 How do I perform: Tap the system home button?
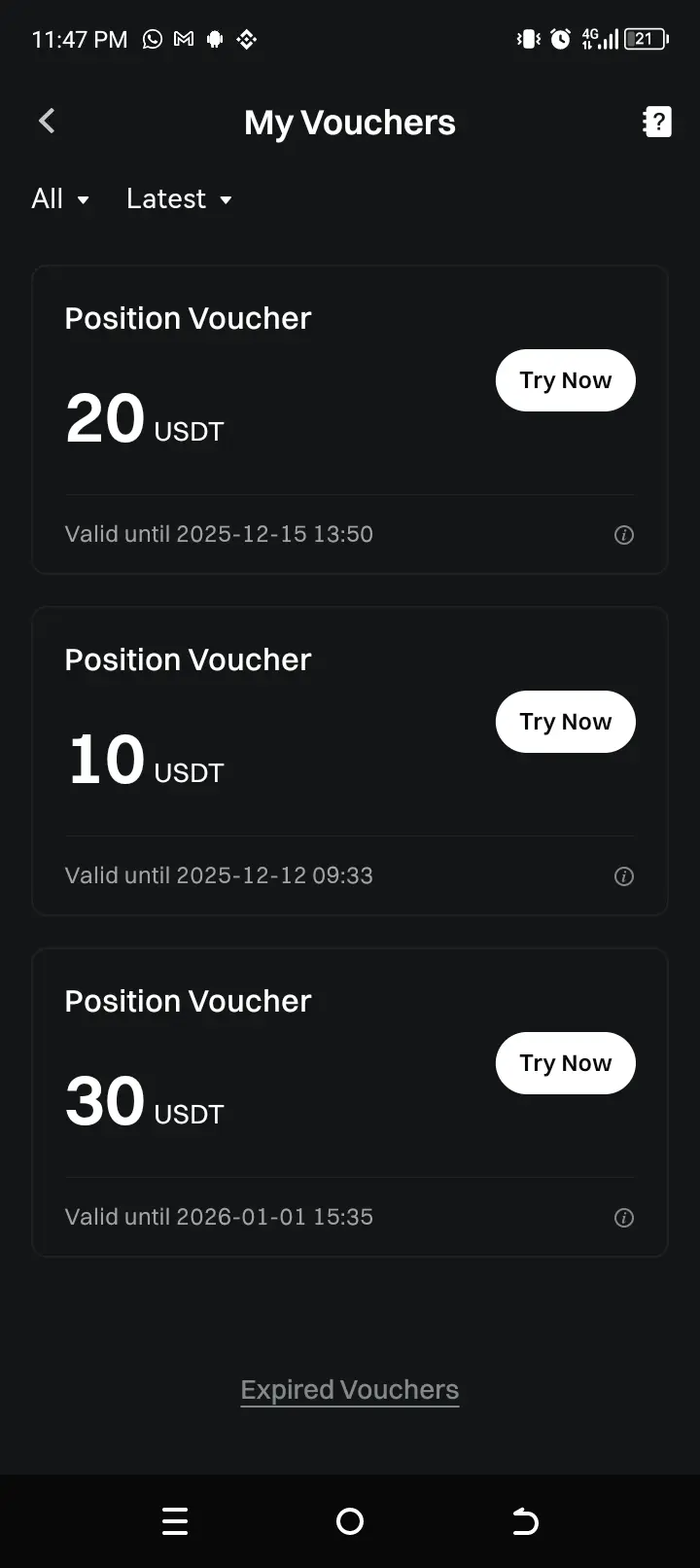coord(350,1521)
